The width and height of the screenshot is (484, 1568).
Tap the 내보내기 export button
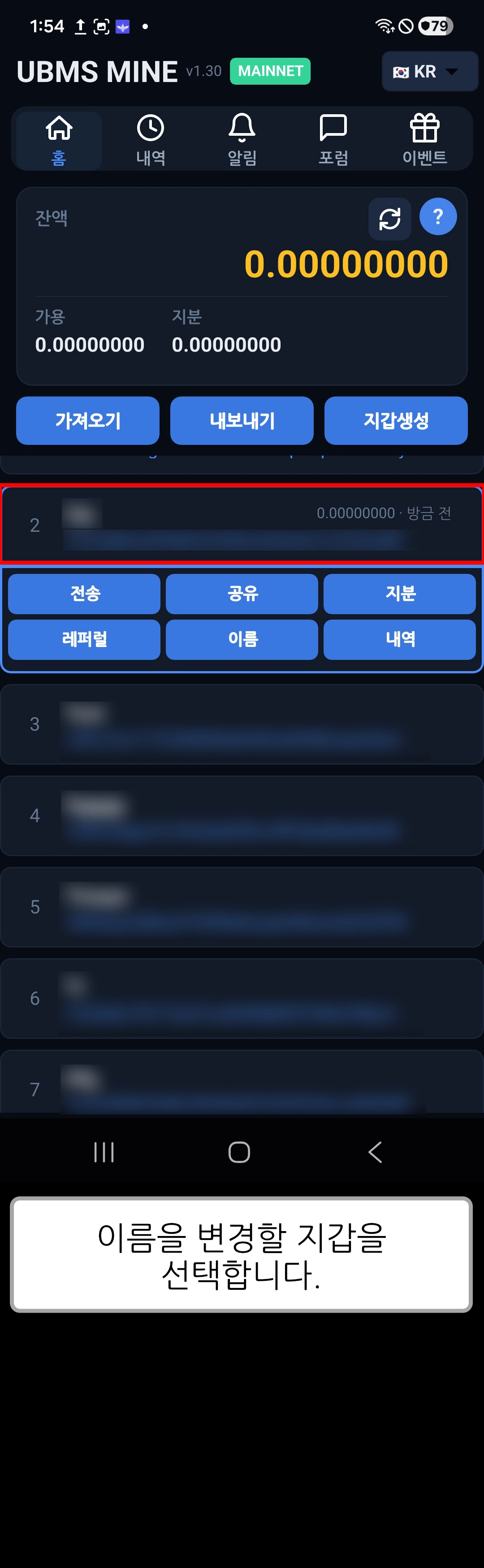[242, 420]
